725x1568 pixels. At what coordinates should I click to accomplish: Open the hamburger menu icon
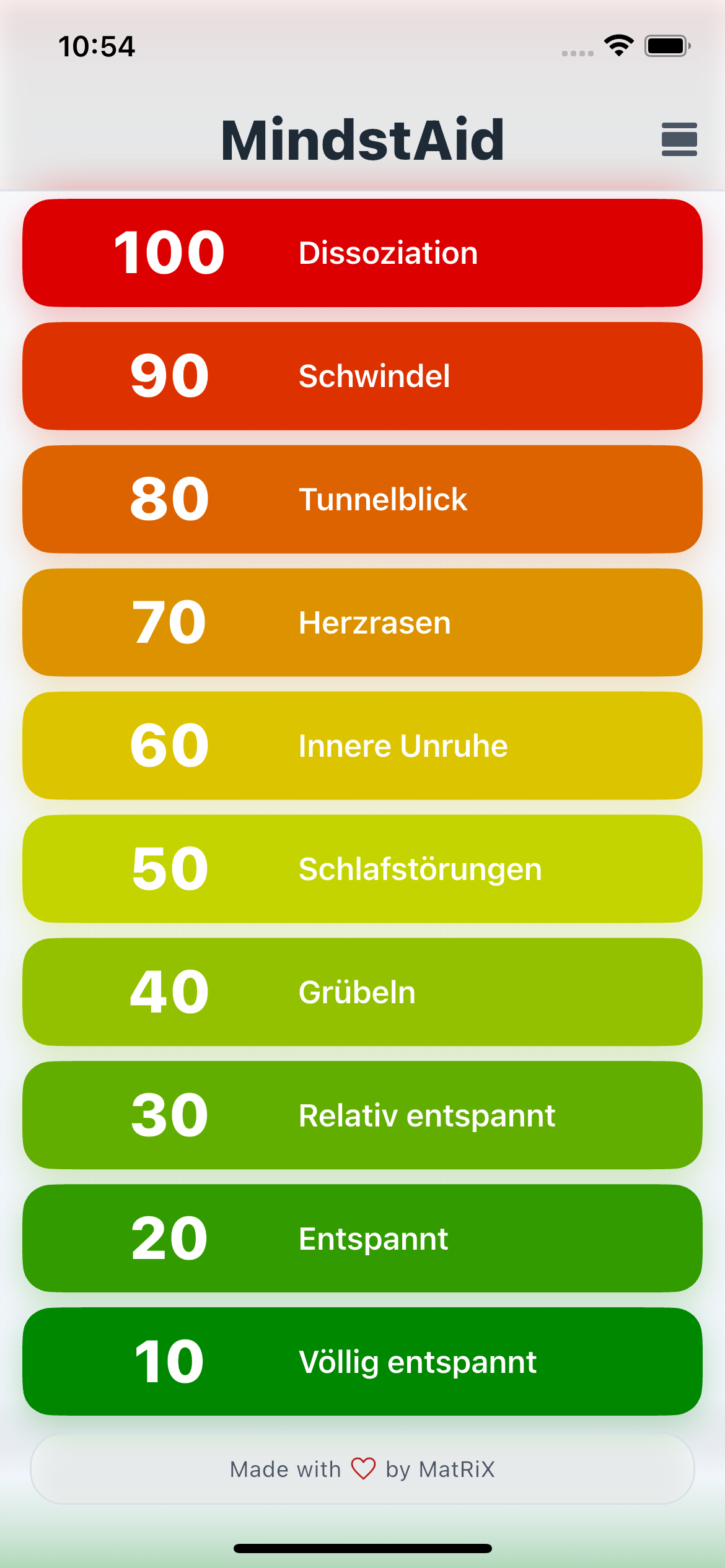pos(679,139)
